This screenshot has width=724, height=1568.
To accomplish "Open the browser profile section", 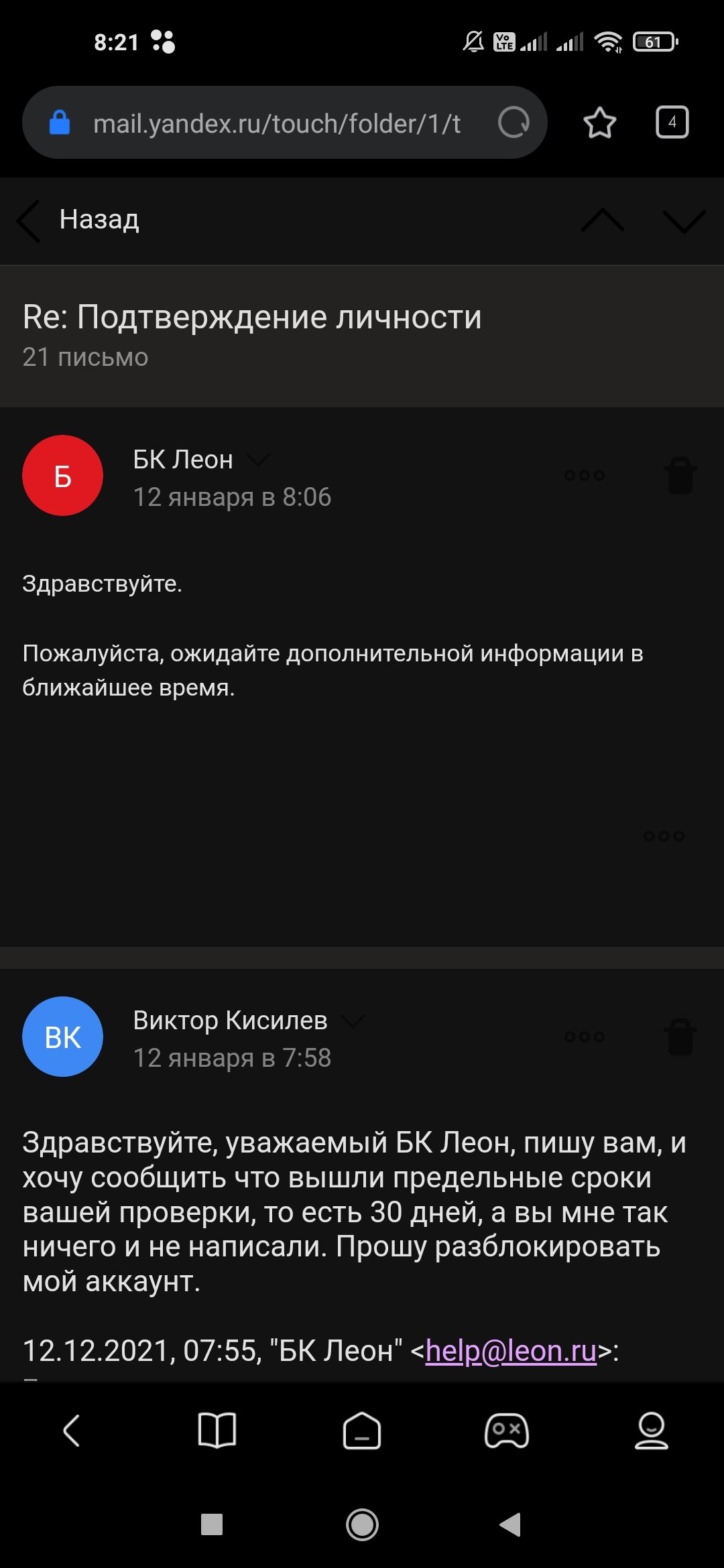I will 652,1431.
